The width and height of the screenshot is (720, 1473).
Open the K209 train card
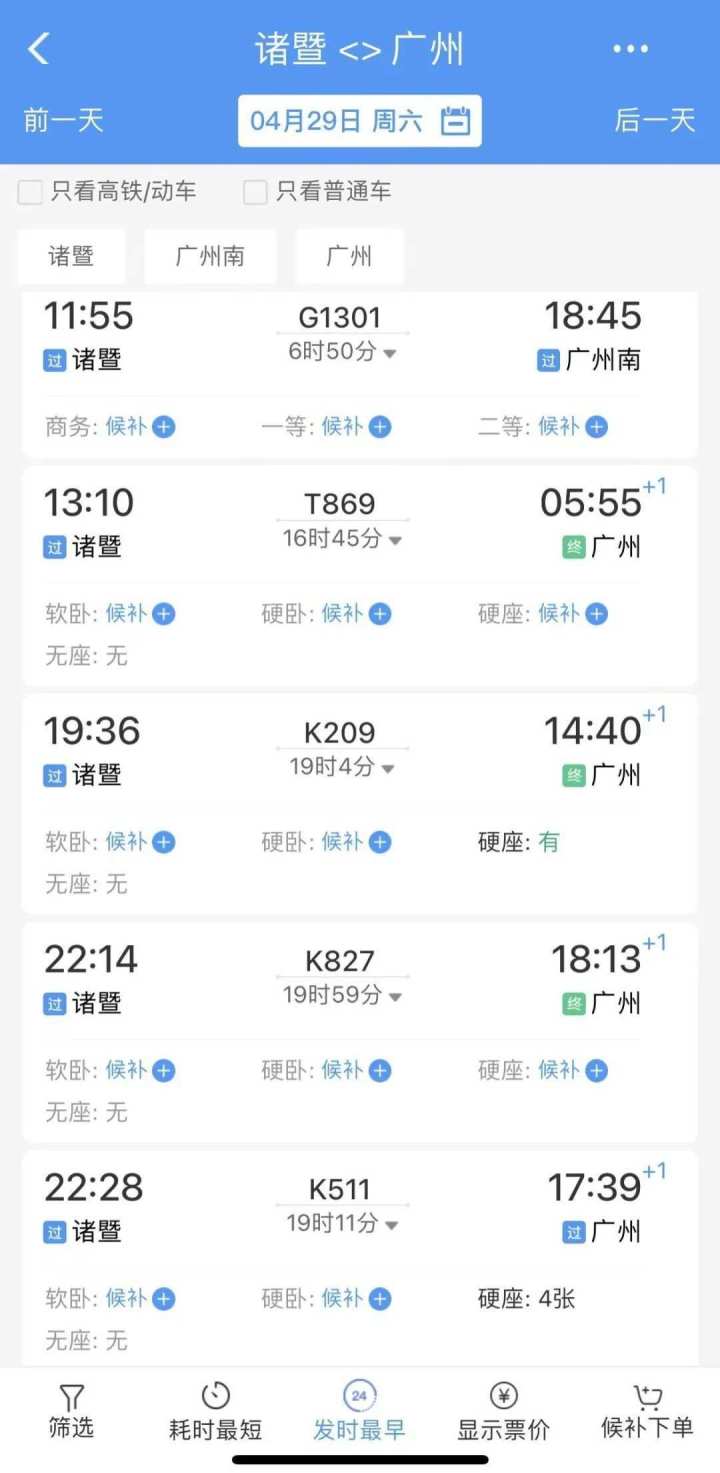(x=359, y=804)
